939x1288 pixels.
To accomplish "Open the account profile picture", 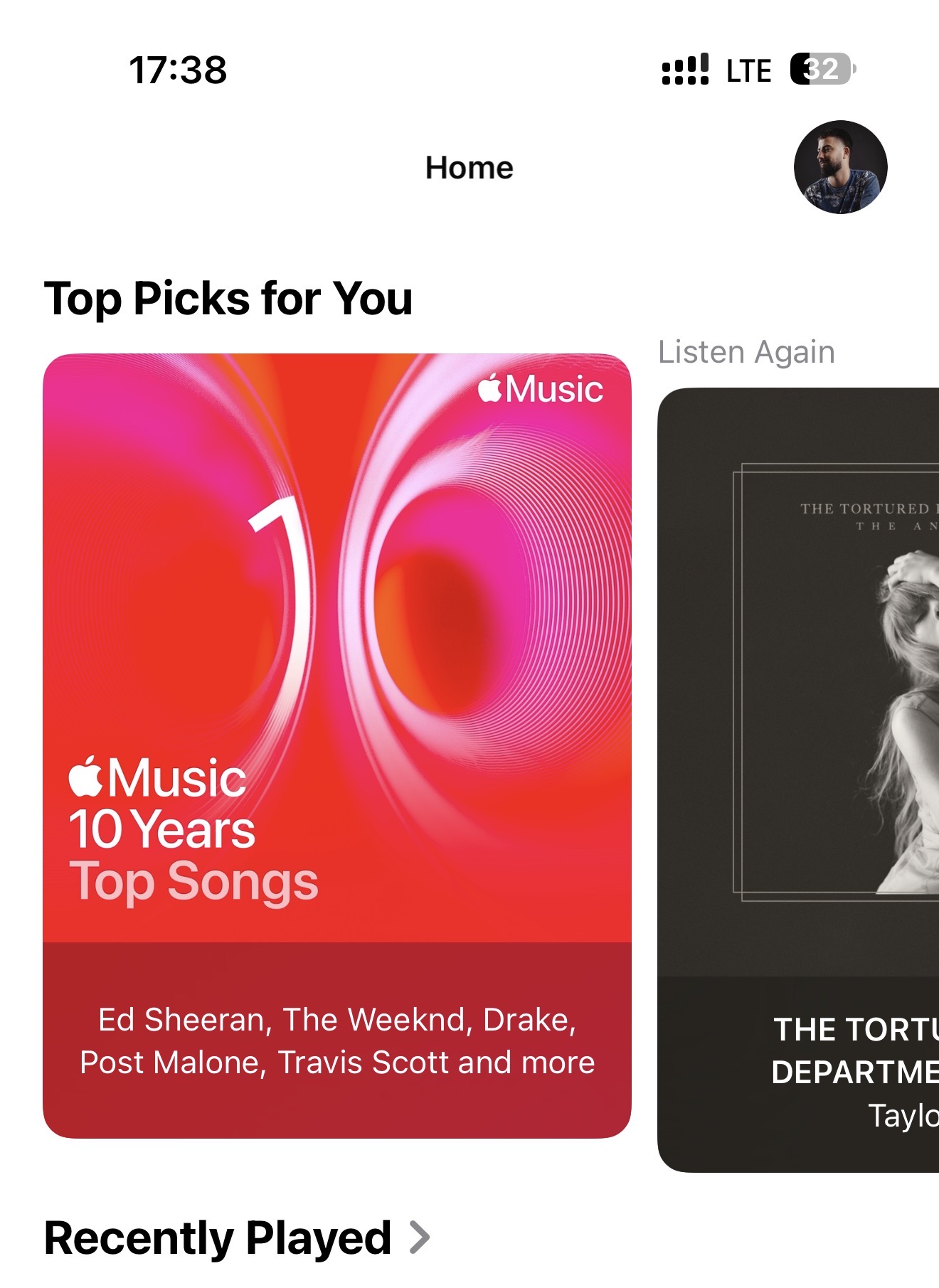I will tap(840, 167).
